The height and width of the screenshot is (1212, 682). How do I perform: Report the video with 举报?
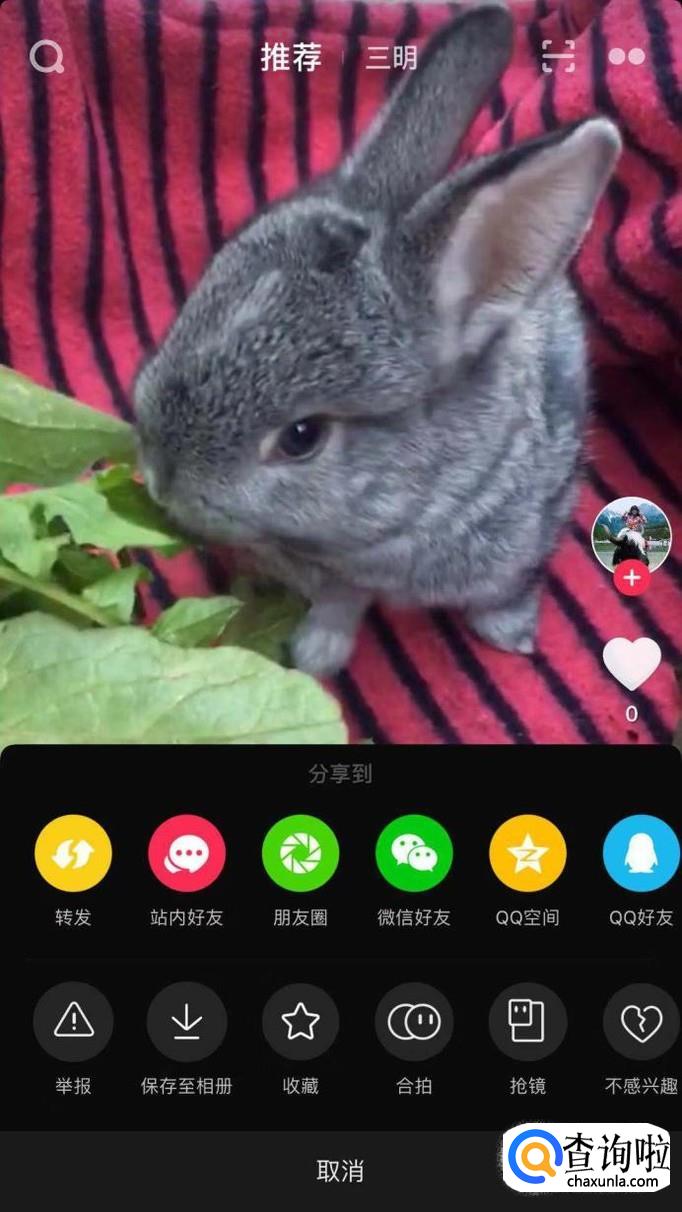[73, 1021]
